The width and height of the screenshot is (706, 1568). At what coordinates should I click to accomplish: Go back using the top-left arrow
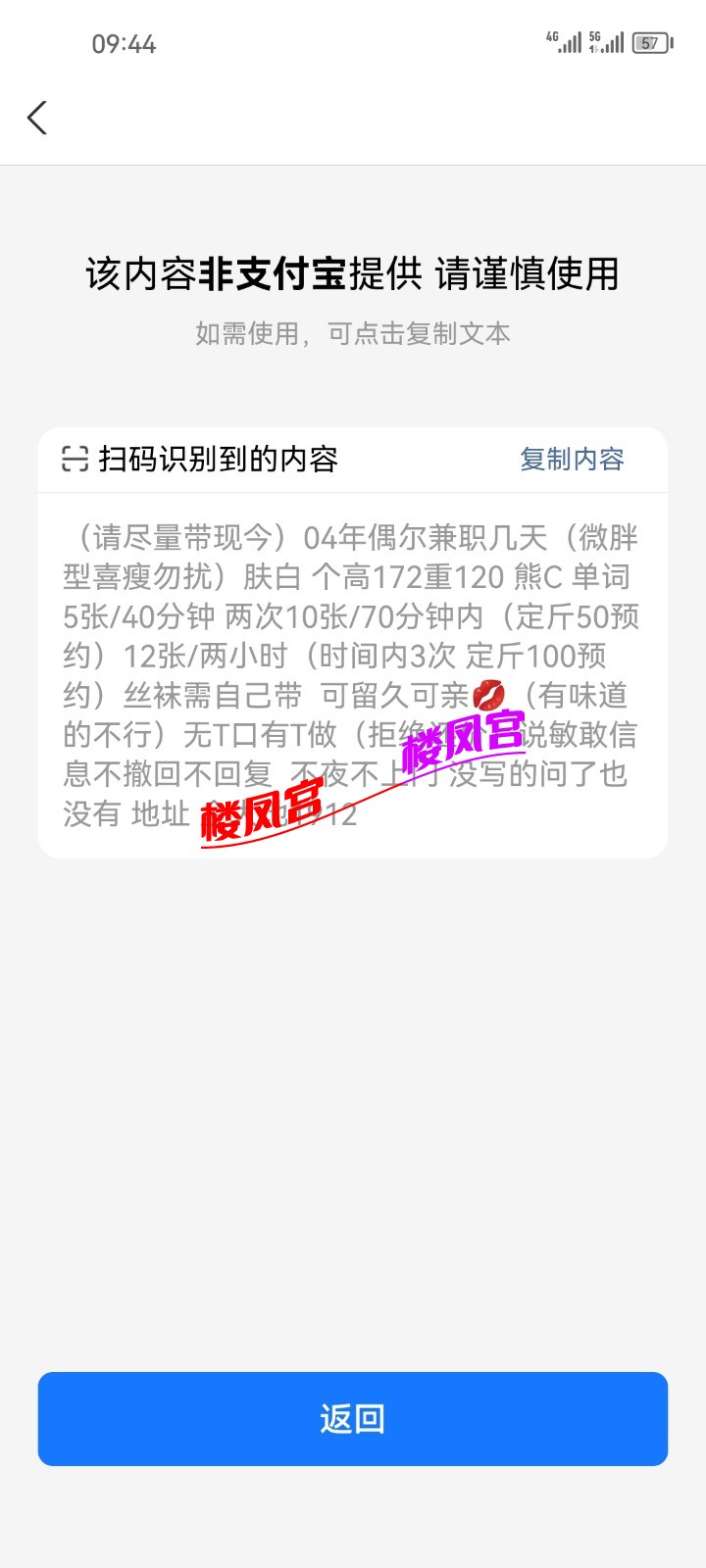point(37,118)
